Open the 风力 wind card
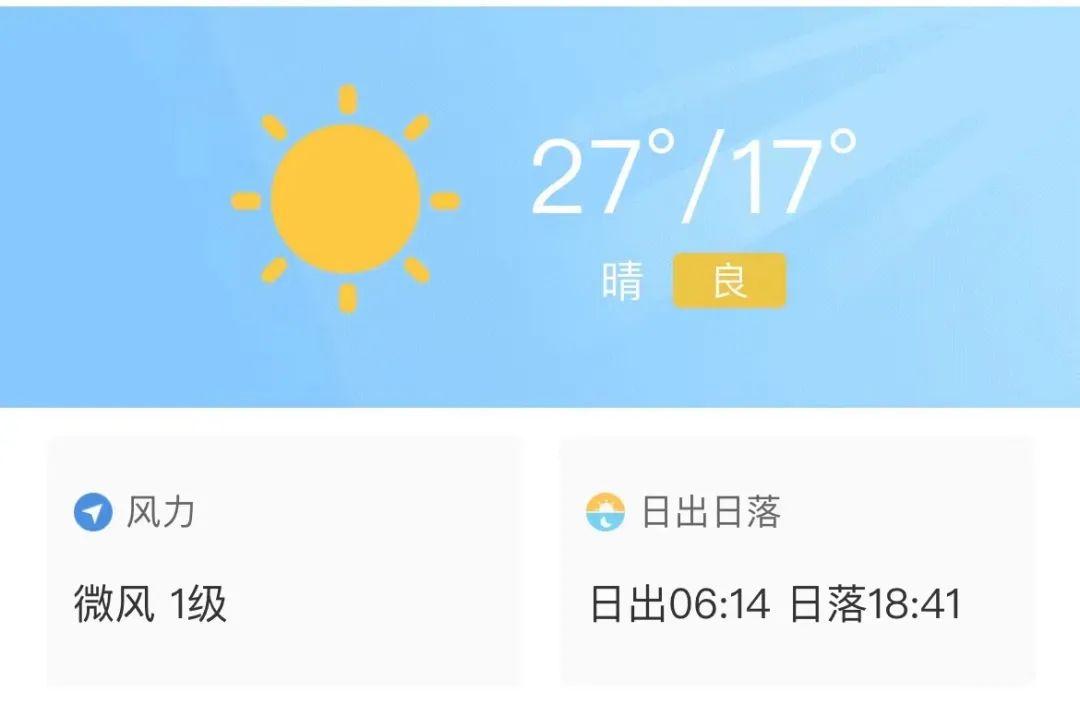The width and height of the screenshot is (1080, 704). click(x=284, y=560)
